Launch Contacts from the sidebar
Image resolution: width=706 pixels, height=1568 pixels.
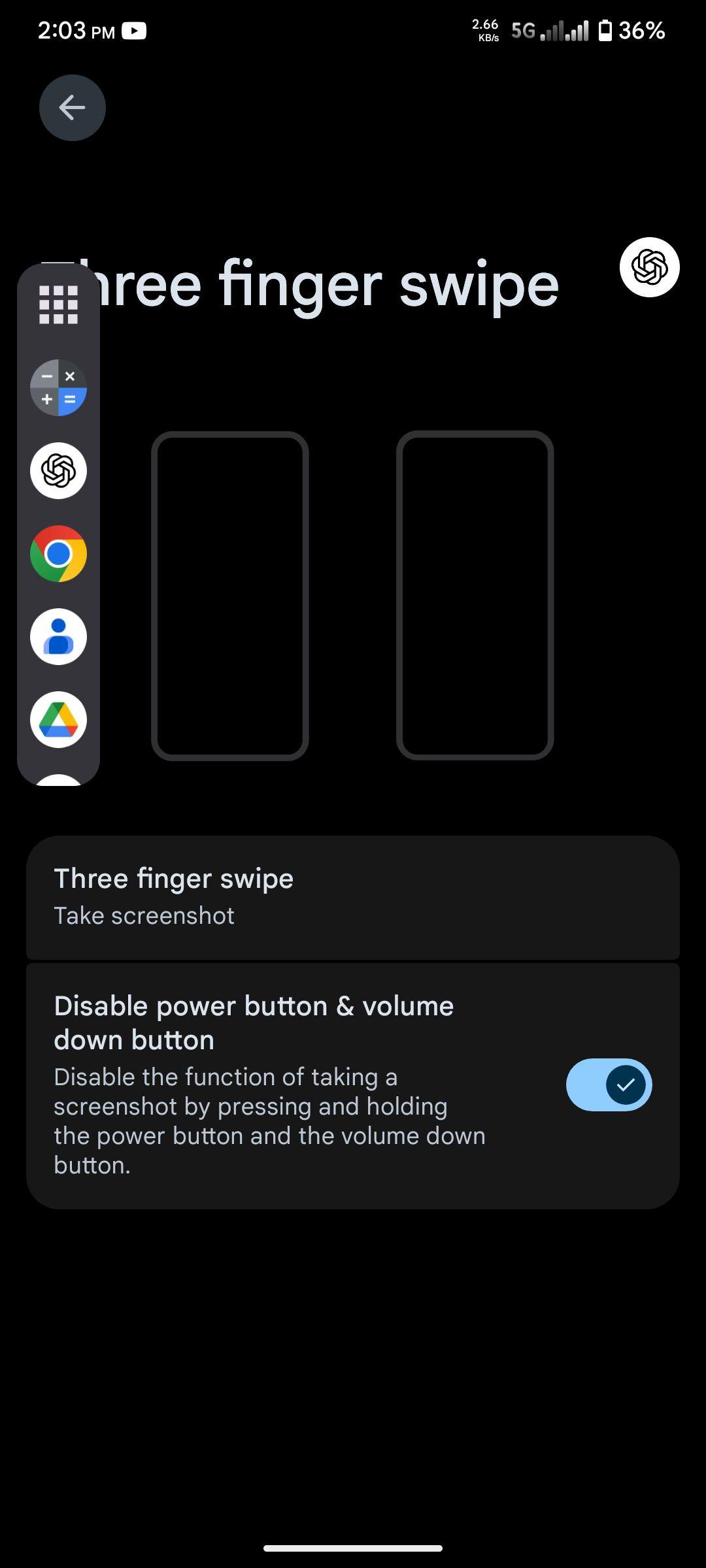(58, 636)
